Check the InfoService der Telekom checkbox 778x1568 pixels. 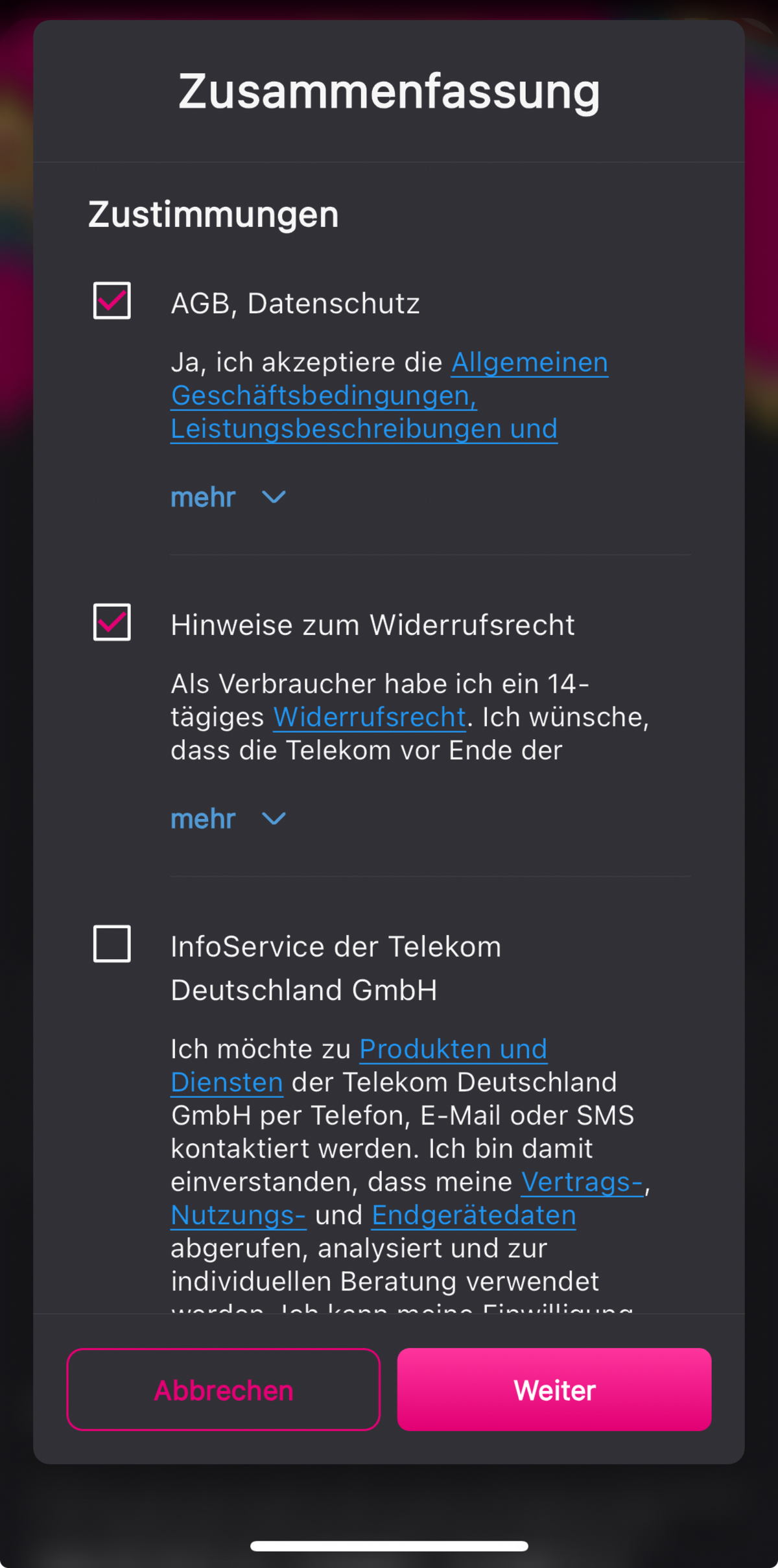coord(112,944)
